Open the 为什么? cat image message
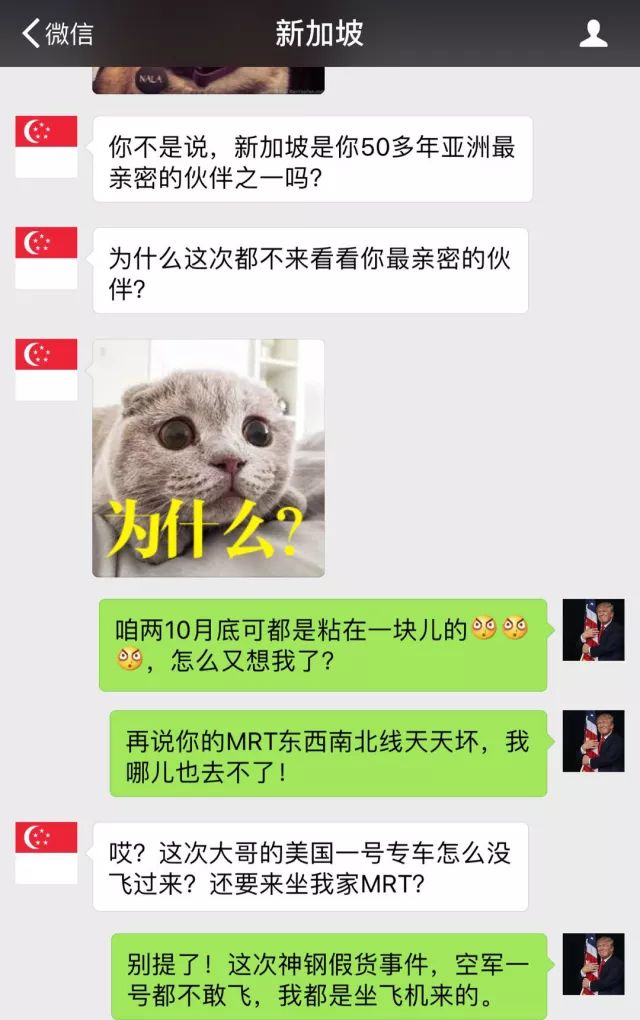 pyautogui.click(x=208, y=458)
